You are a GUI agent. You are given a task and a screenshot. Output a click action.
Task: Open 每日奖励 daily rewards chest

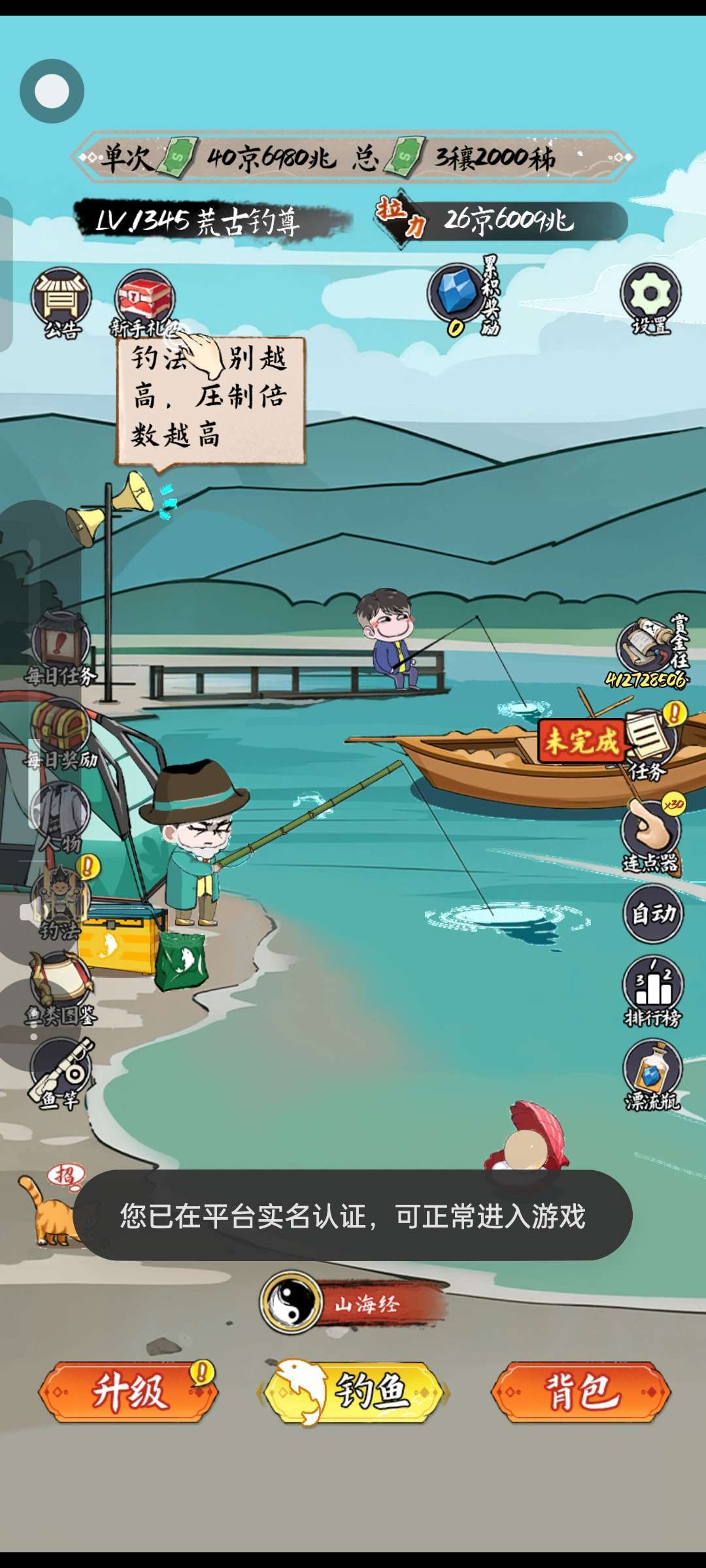(x=61, y=734)
